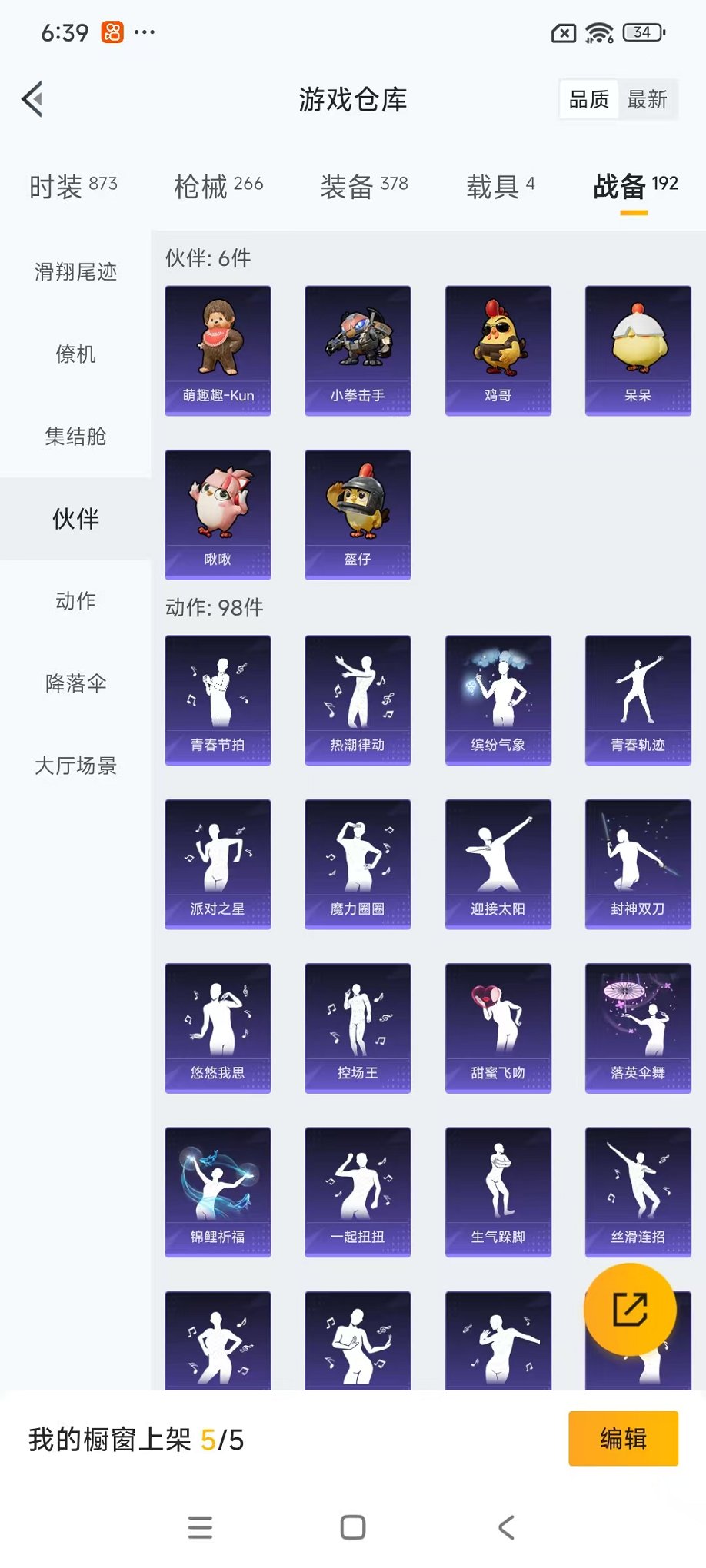
Task: Expand the 降落伞 category
Action: (75, 683)
